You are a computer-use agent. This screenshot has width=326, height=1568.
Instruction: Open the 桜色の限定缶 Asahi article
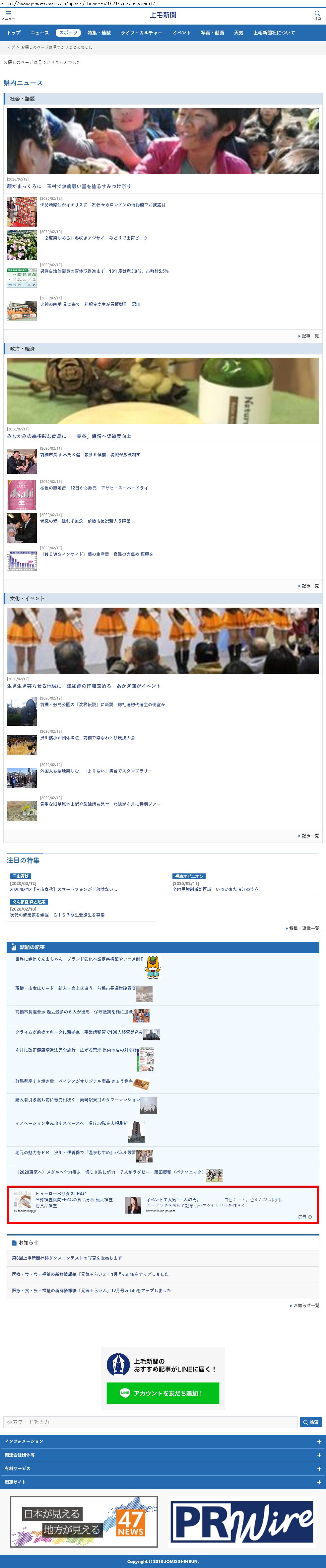click(94, 488)
